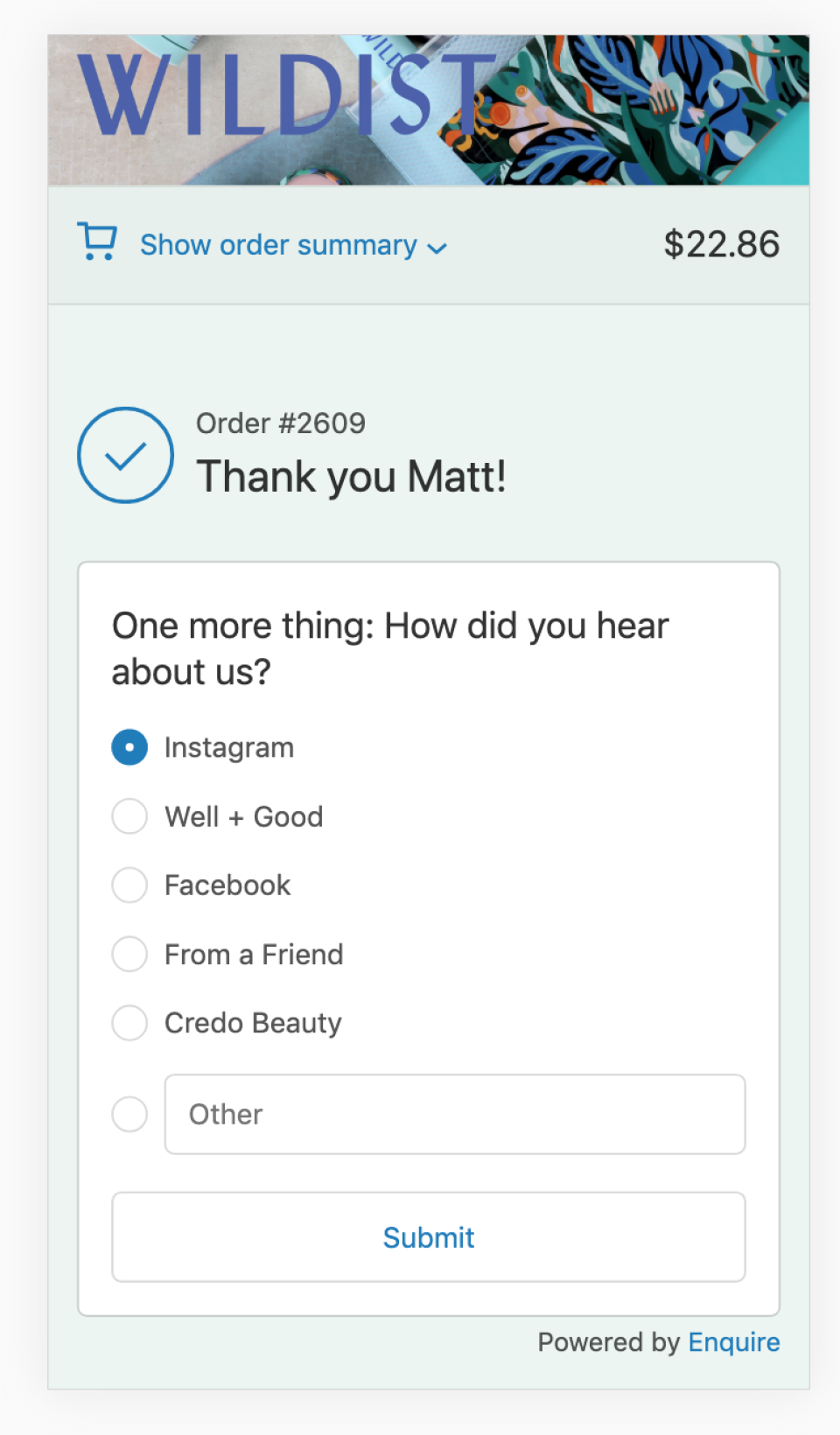Click into the Other text field

coord(454,1114)
